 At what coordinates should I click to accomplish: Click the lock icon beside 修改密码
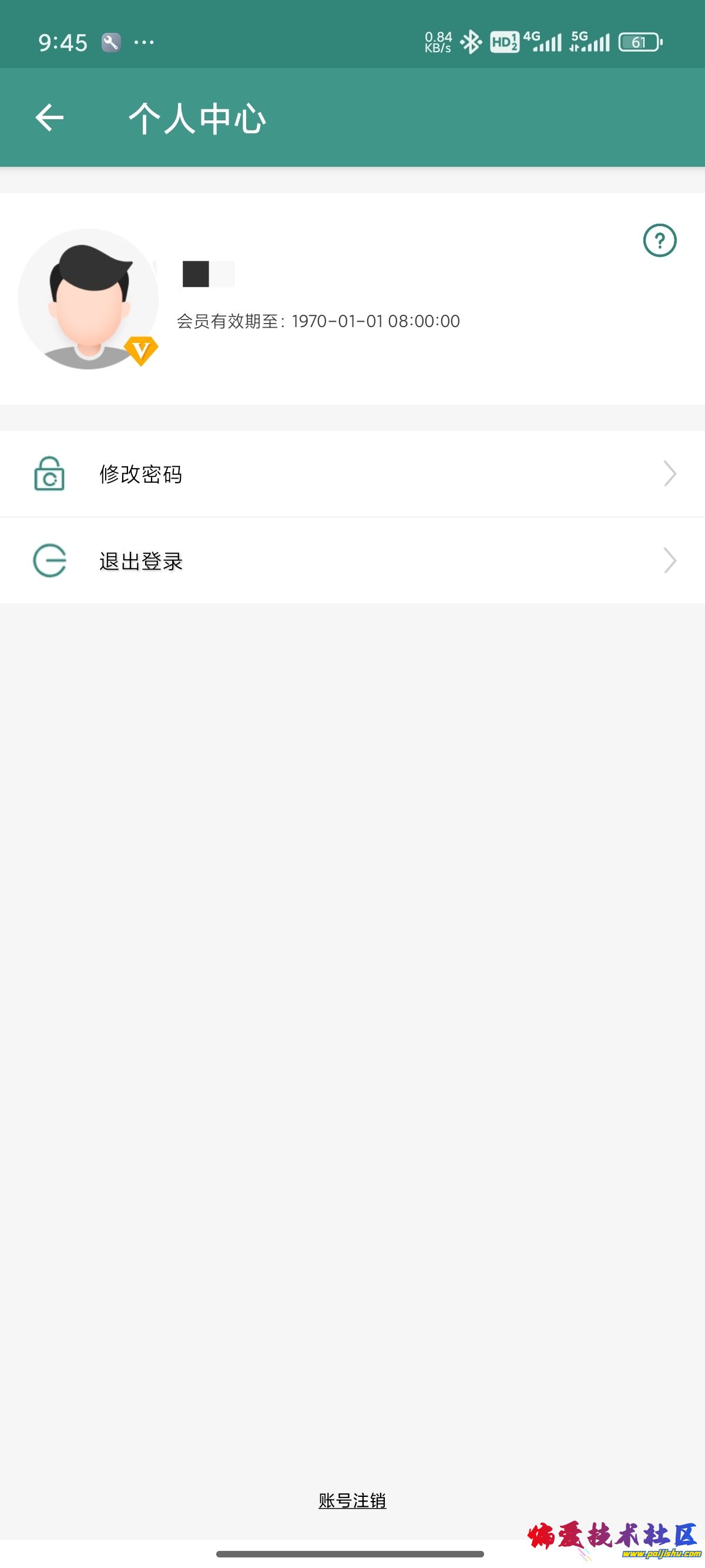pos(49,475)
